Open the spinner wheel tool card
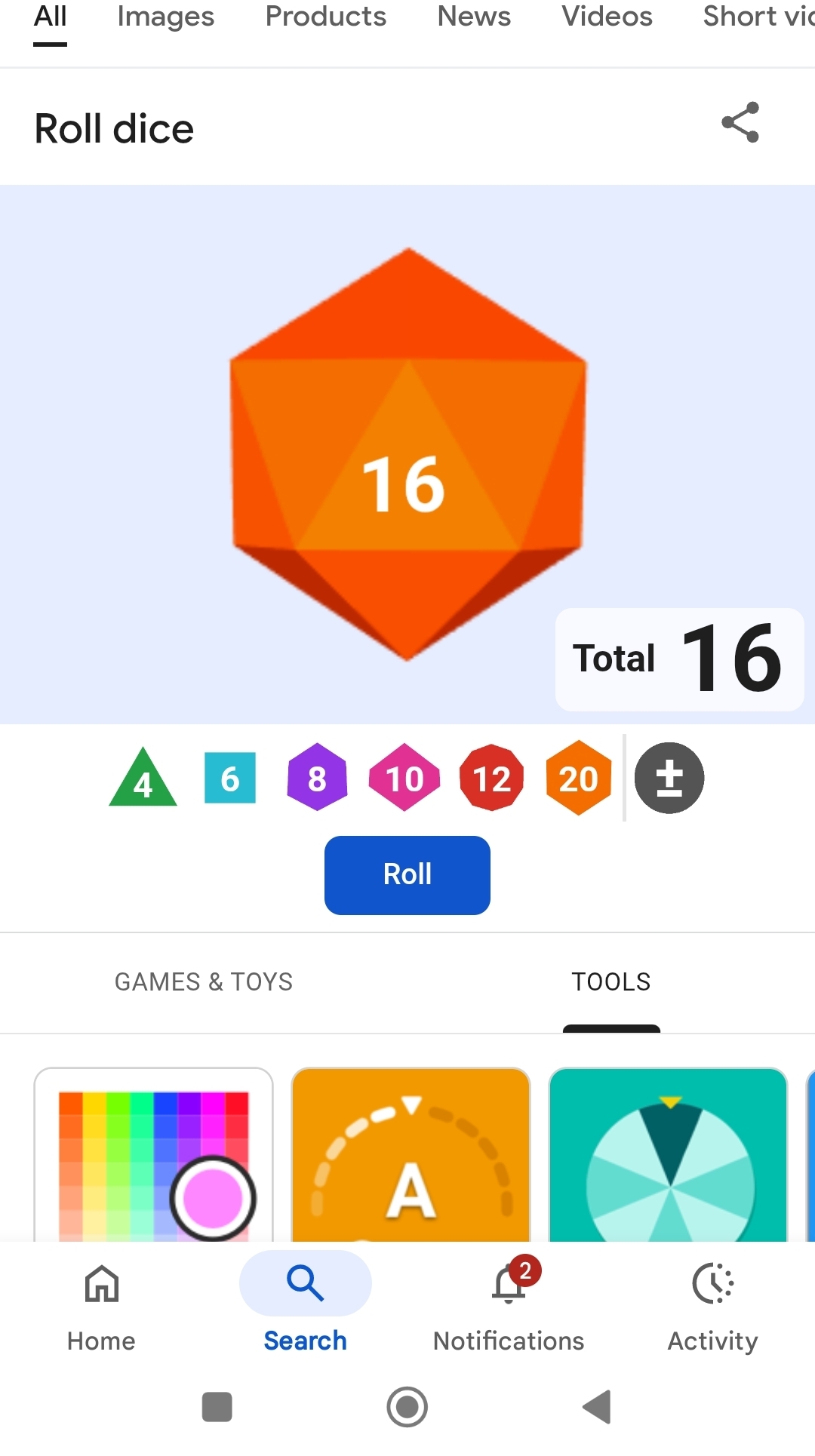 (668, 1154)
